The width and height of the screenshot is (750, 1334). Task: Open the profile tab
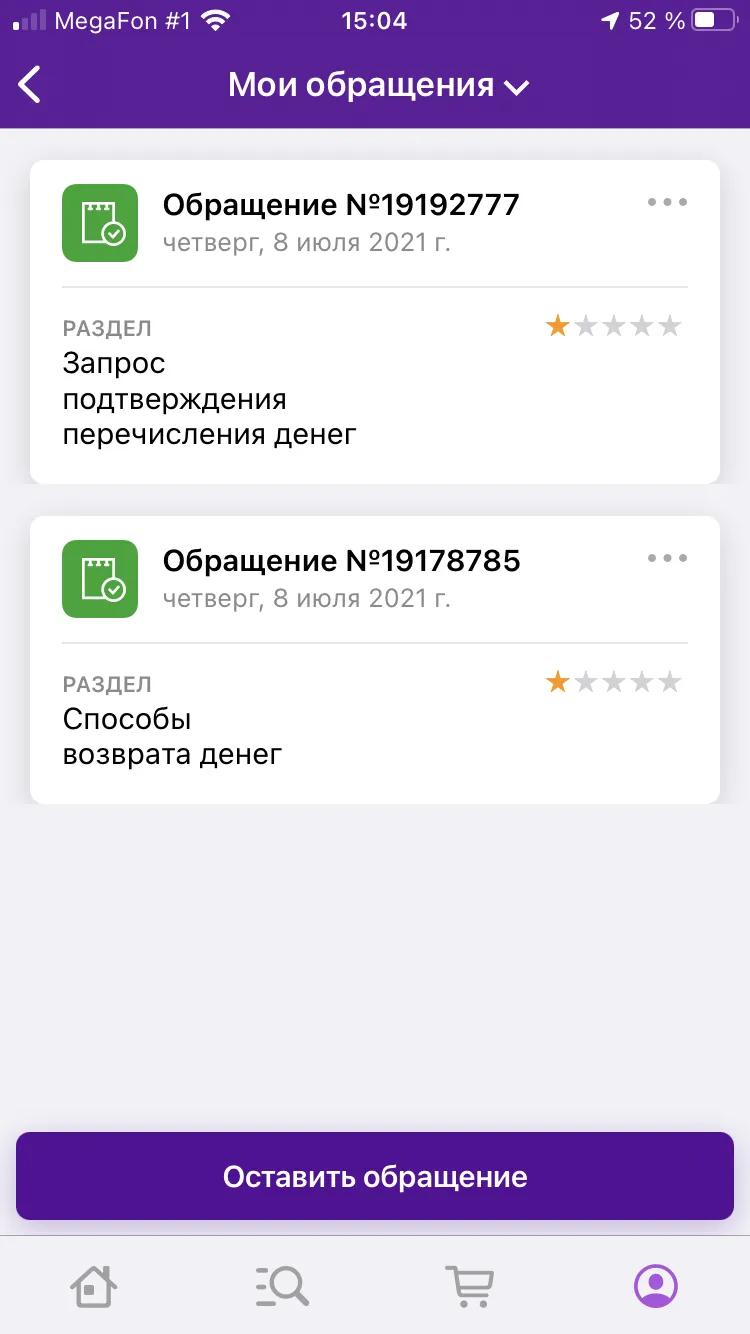[x=656, y=1285]
